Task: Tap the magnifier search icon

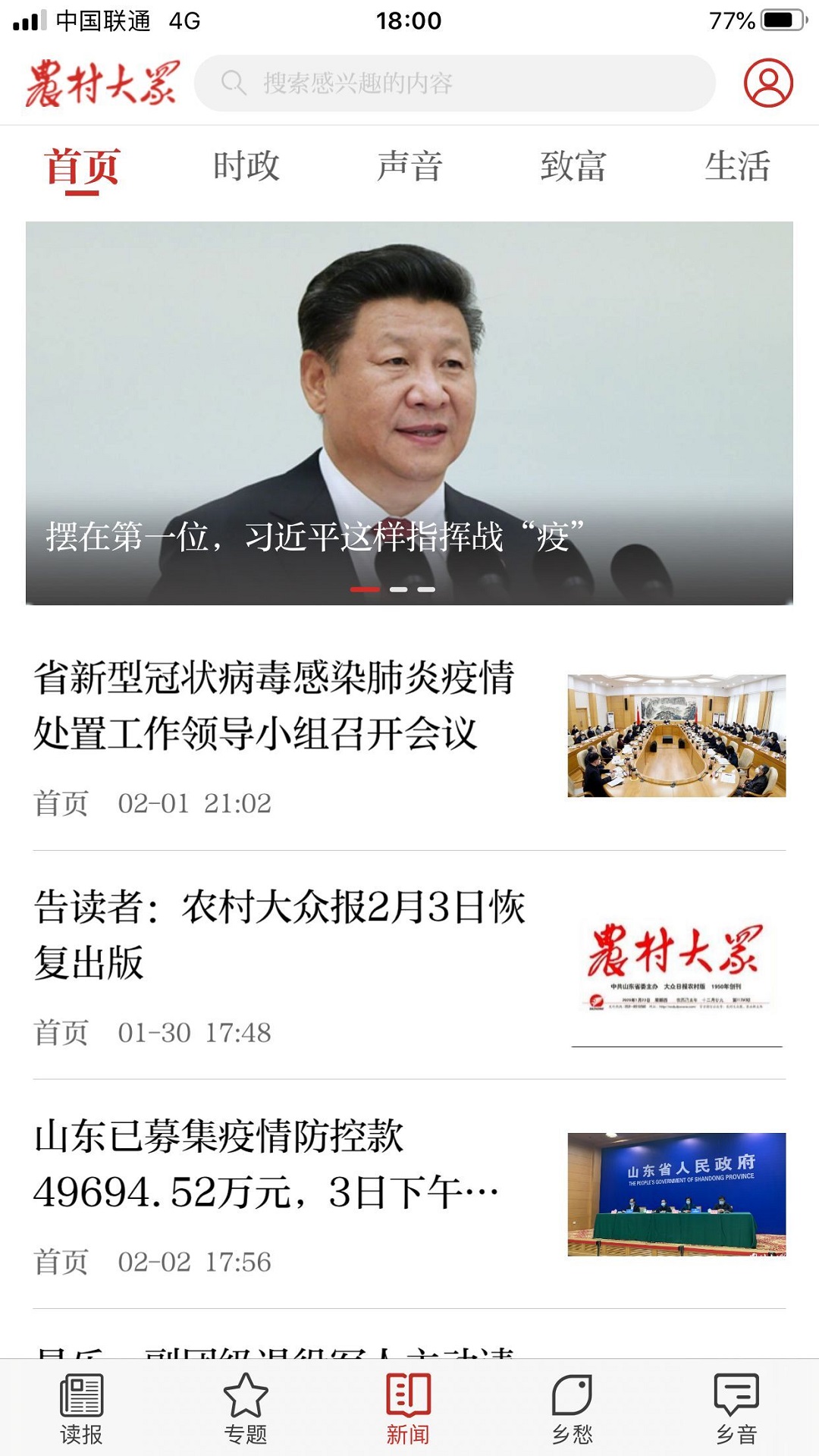Action: (x=234, y=84)
